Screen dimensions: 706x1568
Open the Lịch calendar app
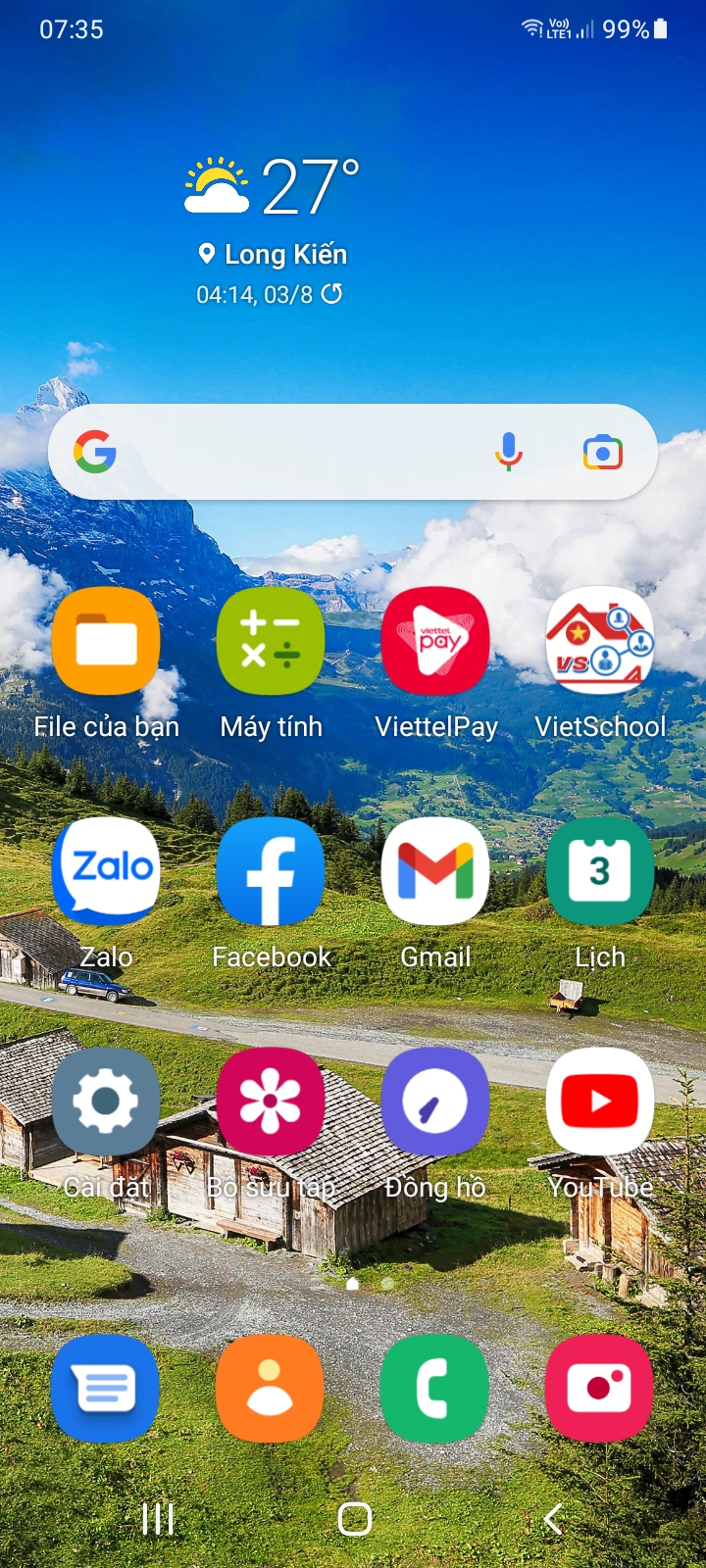point(600,871)
